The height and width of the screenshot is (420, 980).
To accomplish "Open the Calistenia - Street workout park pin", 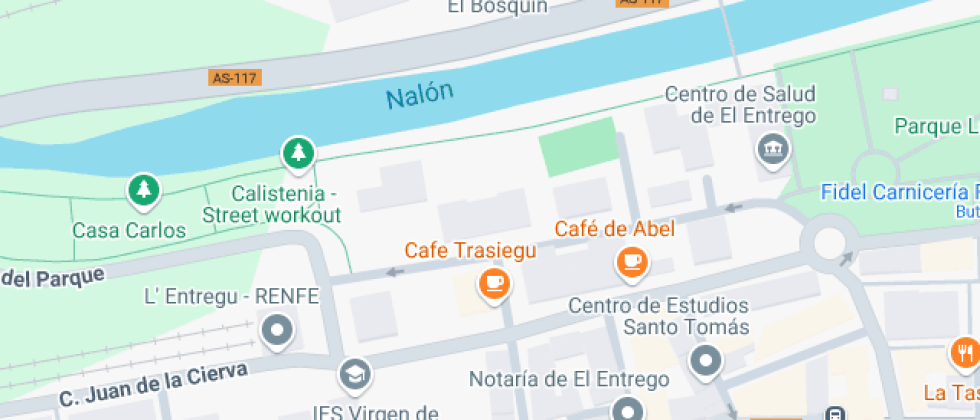I will (298, 153).
